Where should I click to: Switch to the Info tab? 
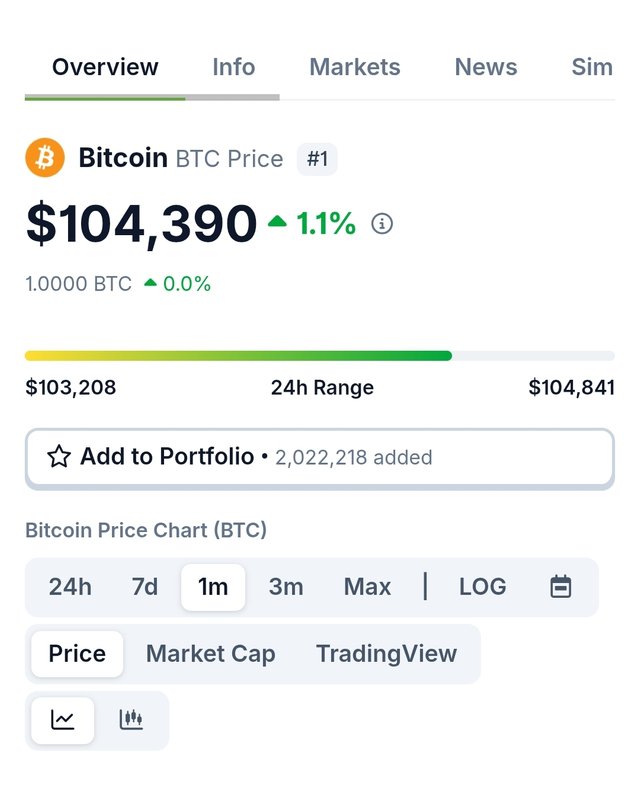233,67
